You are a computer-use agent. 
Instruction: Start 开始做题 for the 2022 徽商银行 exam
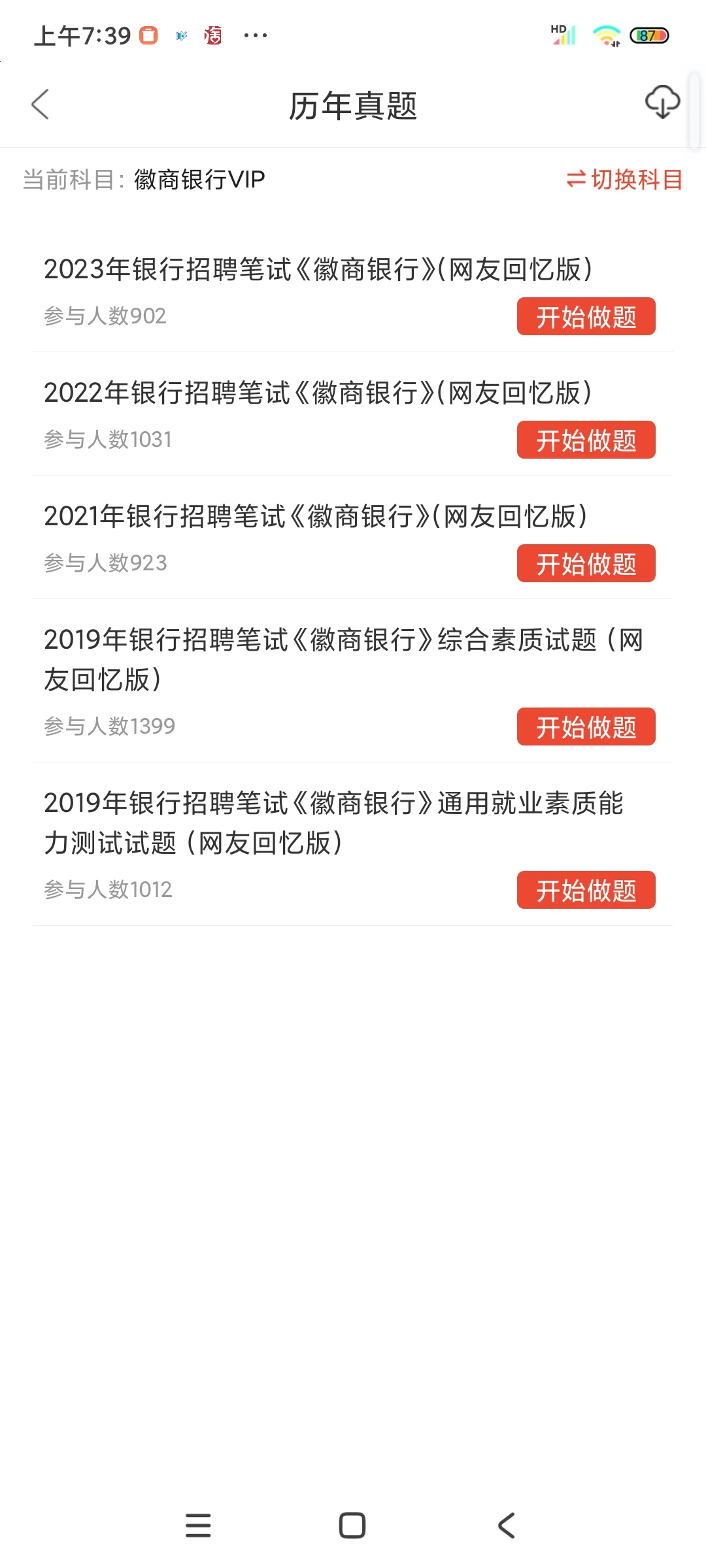point(586,440)
